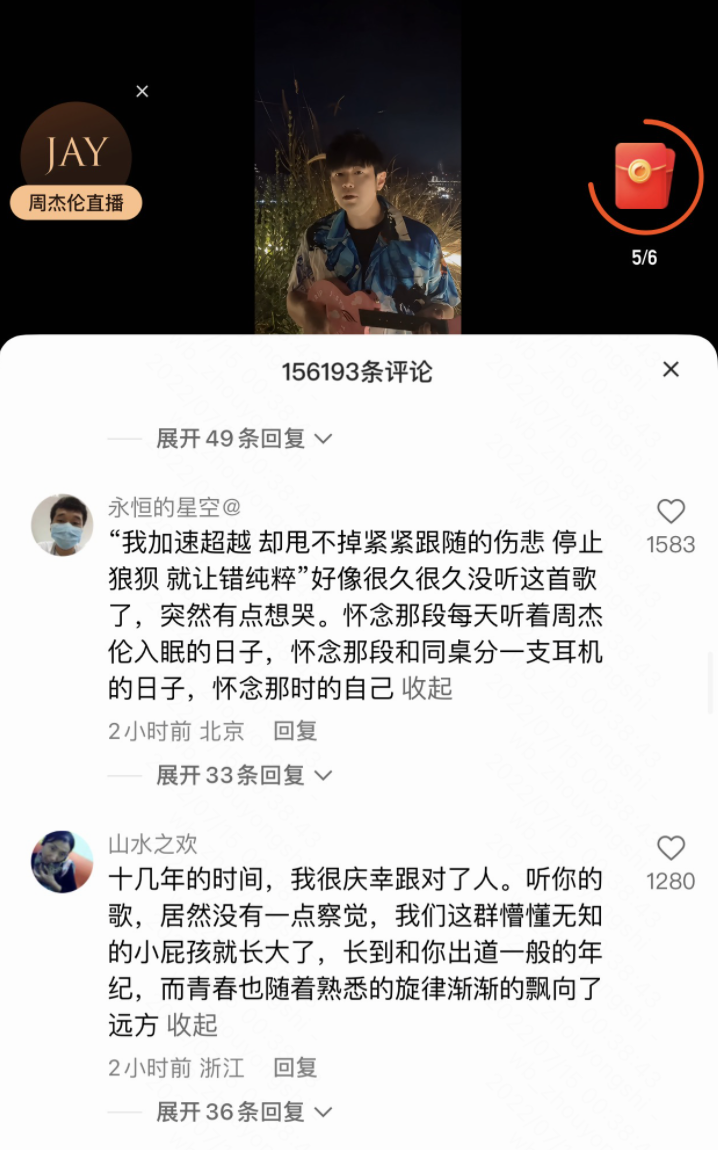Screen dimensions: 718x1150
Task: Like the comment by 山水之欢
Action: point(671,850)
